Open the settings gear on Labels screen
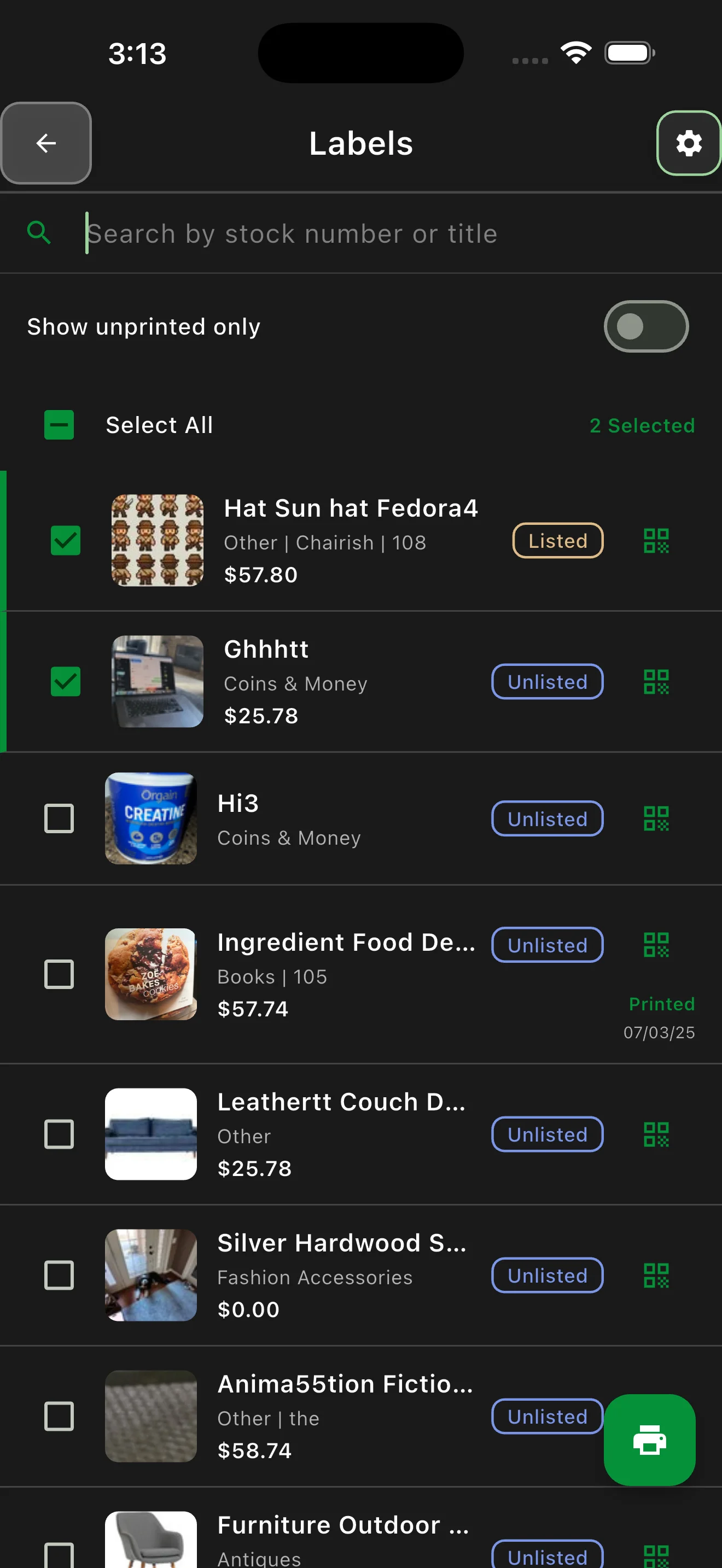Viewport: 722px width, 1568px height. point(688,144)
